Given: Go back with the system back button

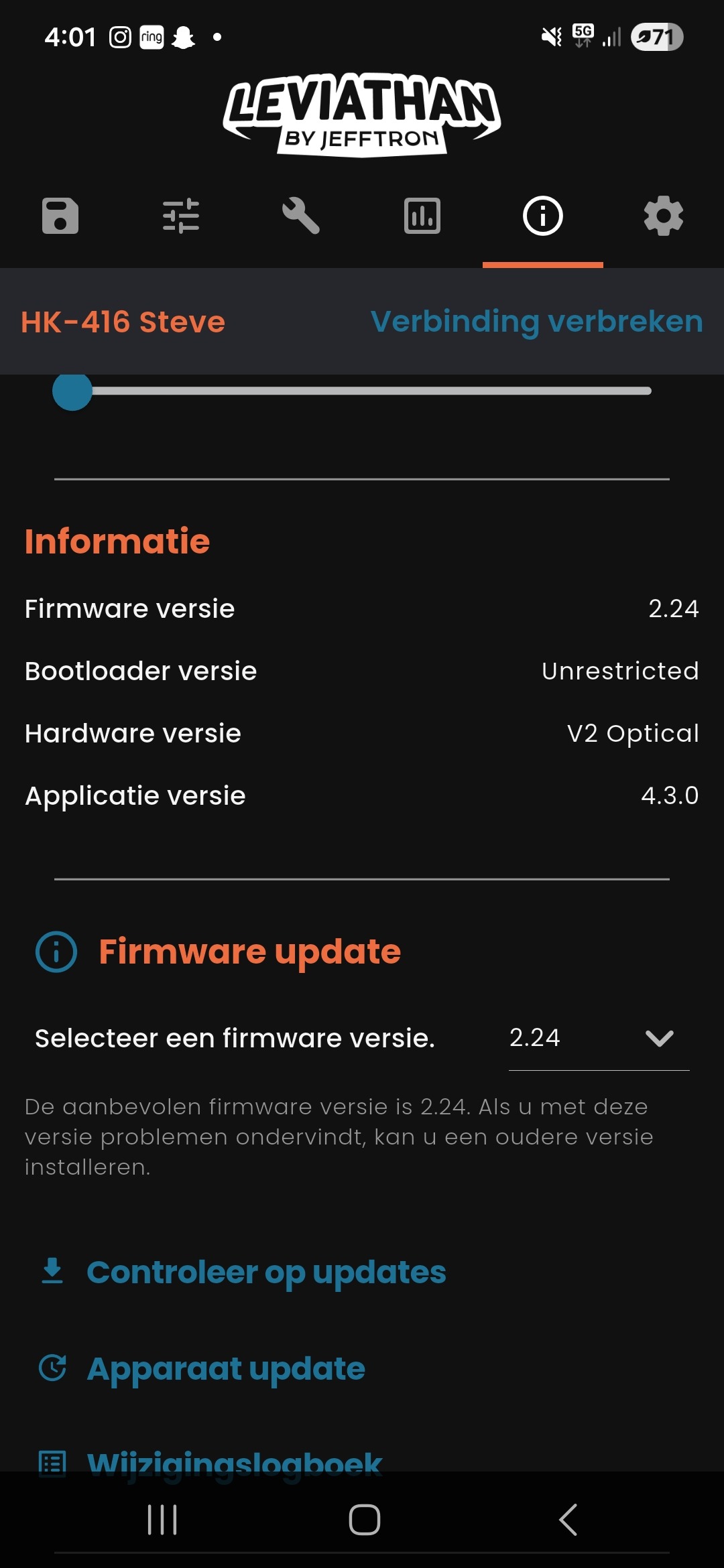Looking at the screenshot, I should (568, 1520).
